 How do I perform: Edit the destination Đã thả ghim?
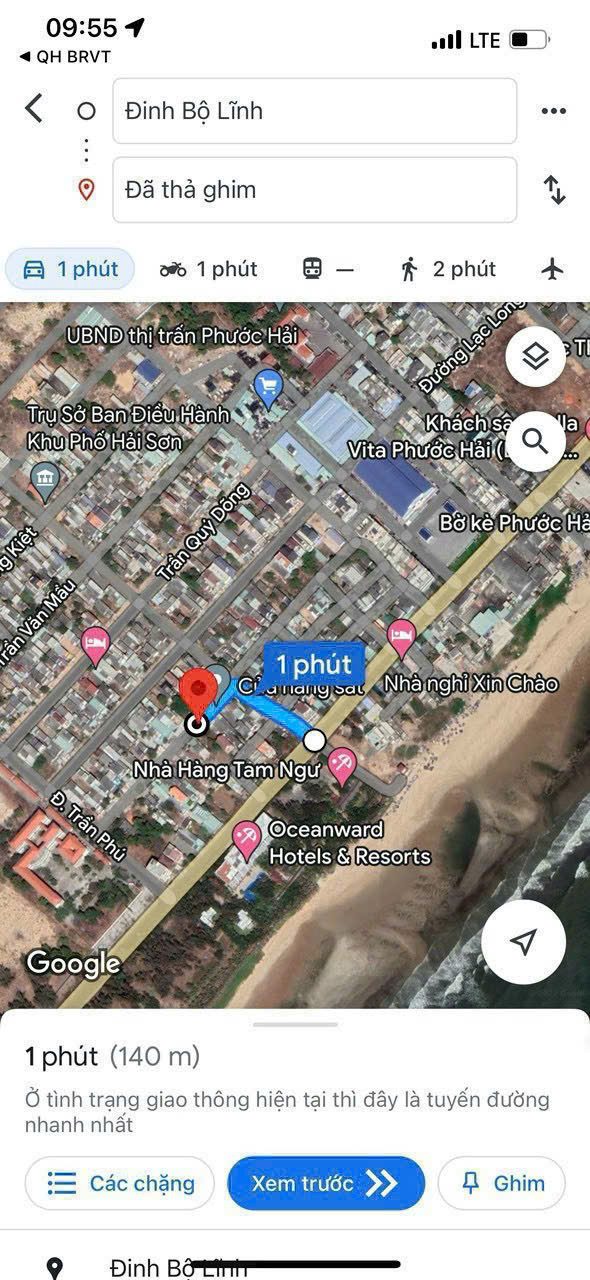pyautogui.click(x=315, y=189)
